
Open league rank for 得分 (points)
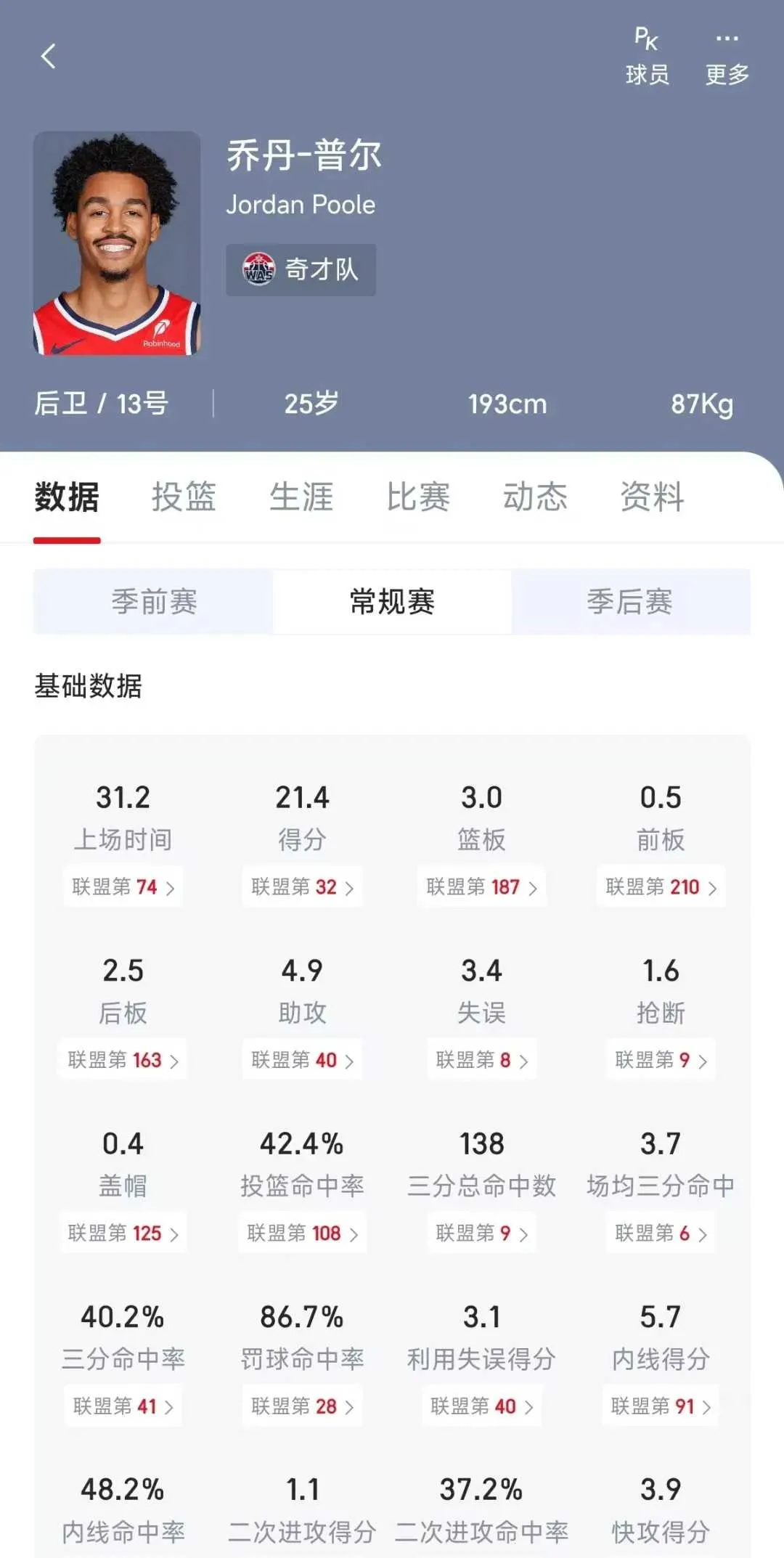pos(302,886)
